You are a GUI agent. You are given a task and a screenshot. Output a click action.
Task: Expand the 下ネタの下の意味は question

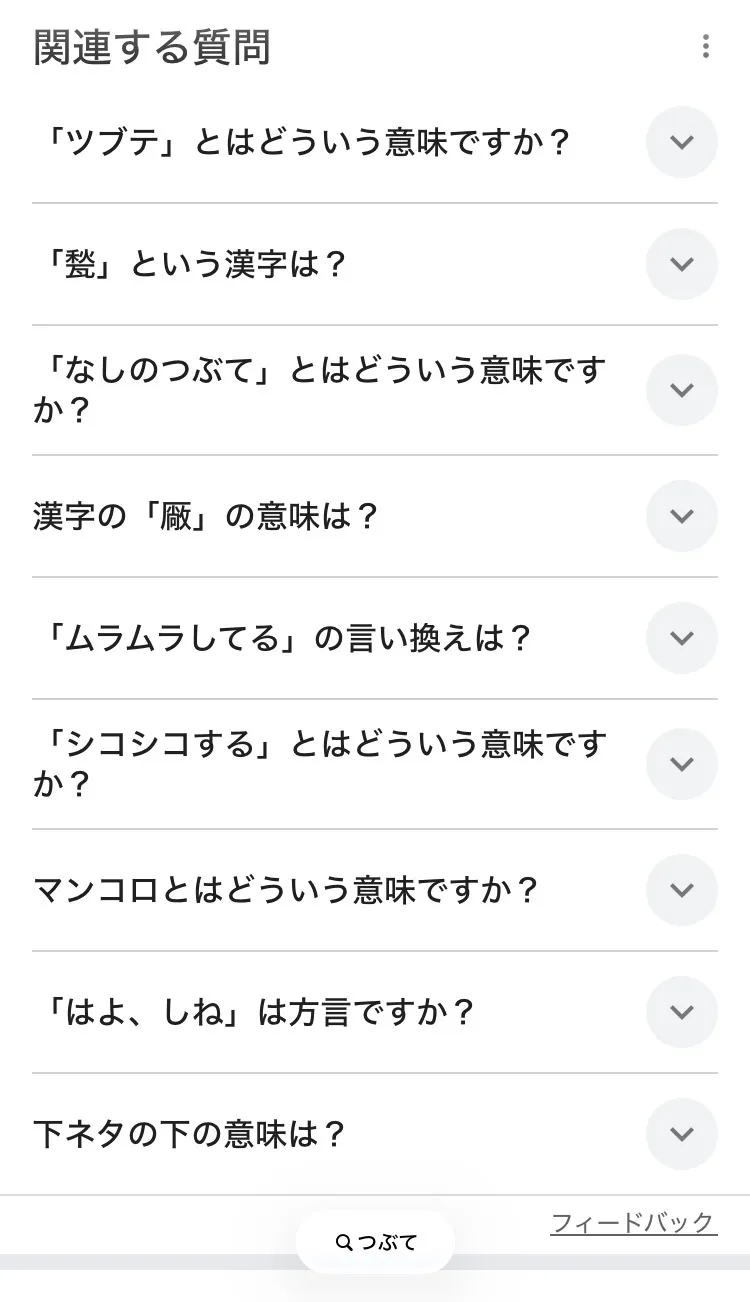point(681,1134)
